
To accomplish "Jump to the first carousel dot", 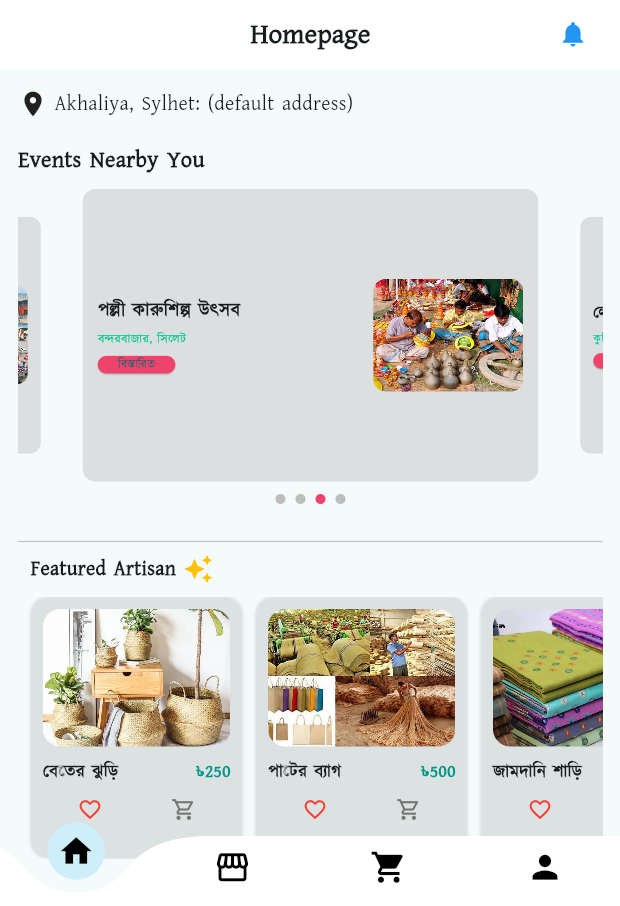I will click(280, 499).
